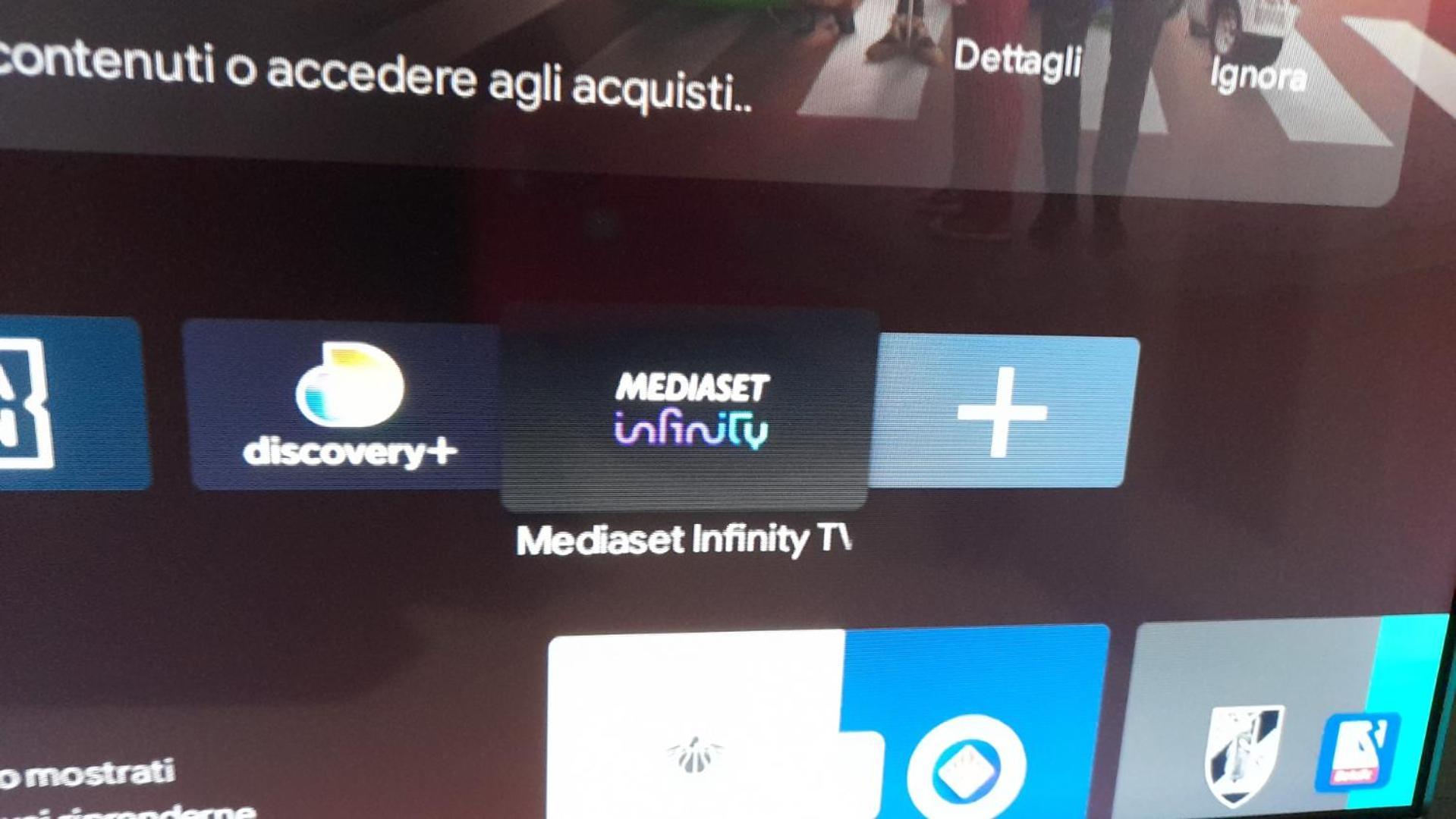Add an app with the plus tile

point(1003,413)
